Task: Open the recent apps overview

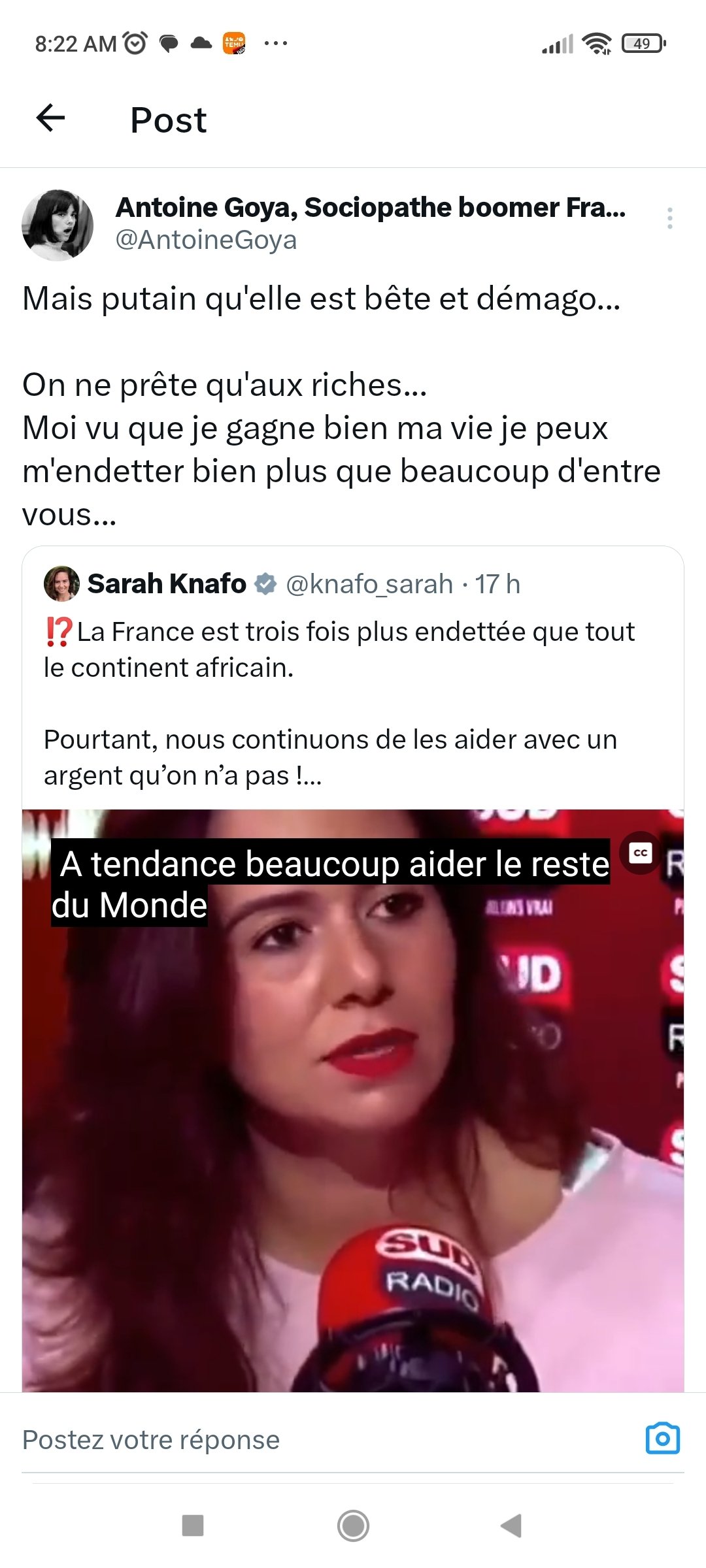Action: coord(193,1526)
